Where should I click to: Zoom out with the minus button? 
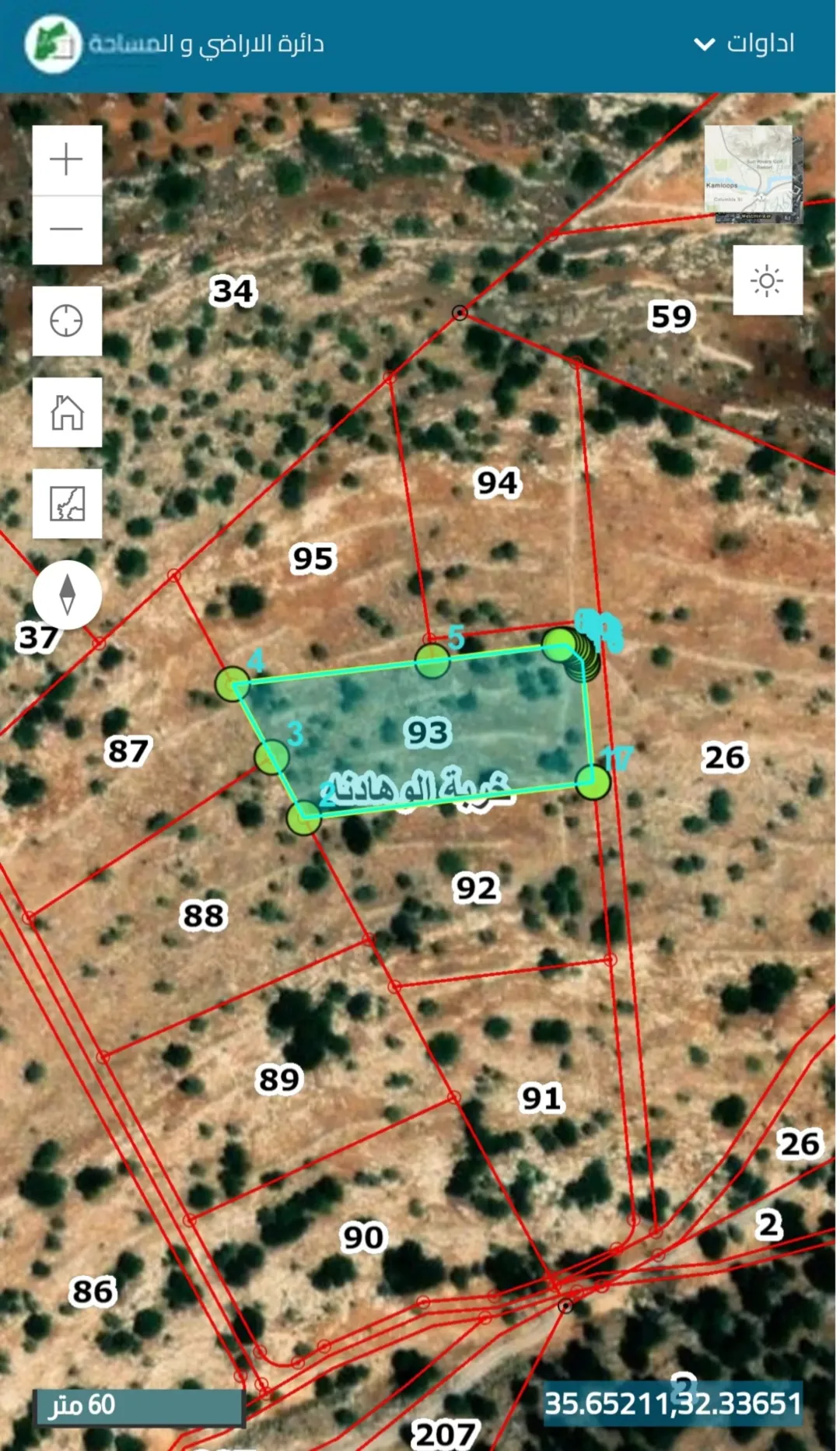(67, 230)
